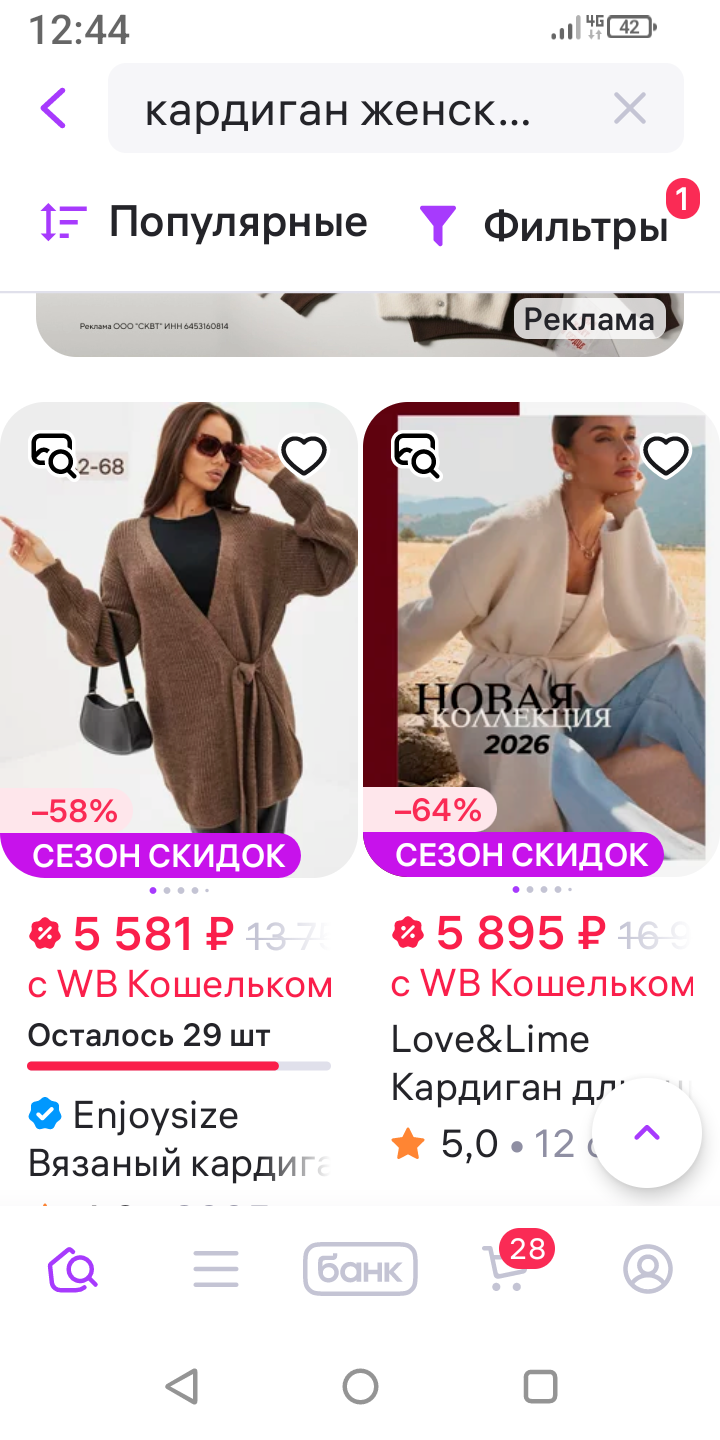This screenshot has width=720, height=1440.
Task: Open the cart with 28 items
Action: (x=505, y=1270)
